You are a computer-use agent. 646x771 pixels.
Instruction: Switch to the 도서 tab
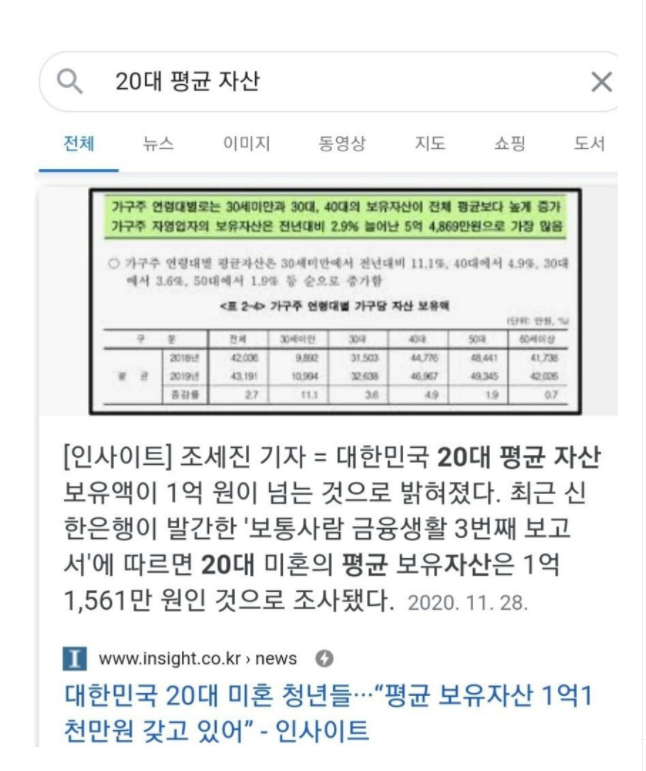589,144
